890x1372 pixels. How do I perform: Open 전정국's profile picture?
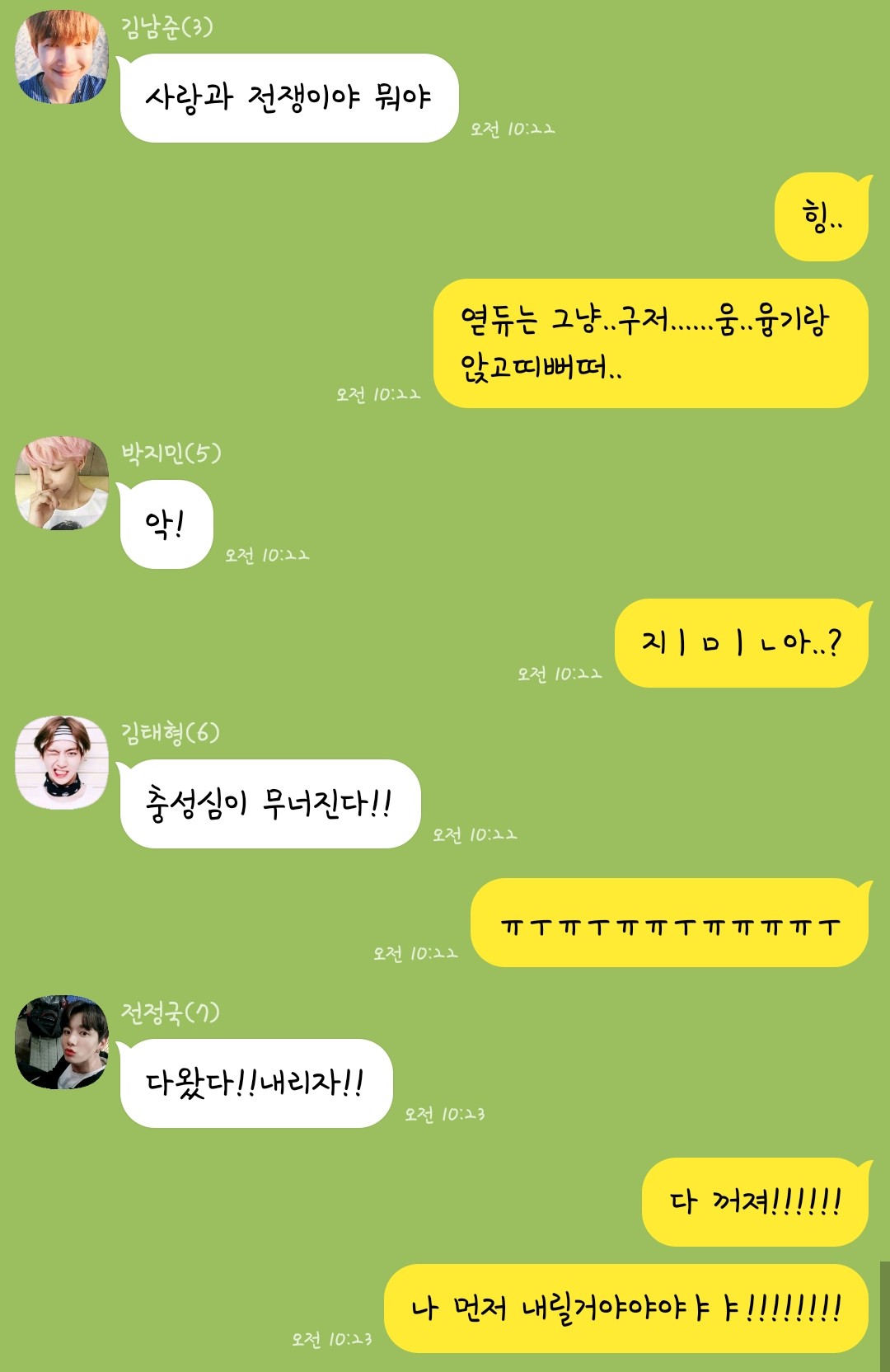(62, 1042)
